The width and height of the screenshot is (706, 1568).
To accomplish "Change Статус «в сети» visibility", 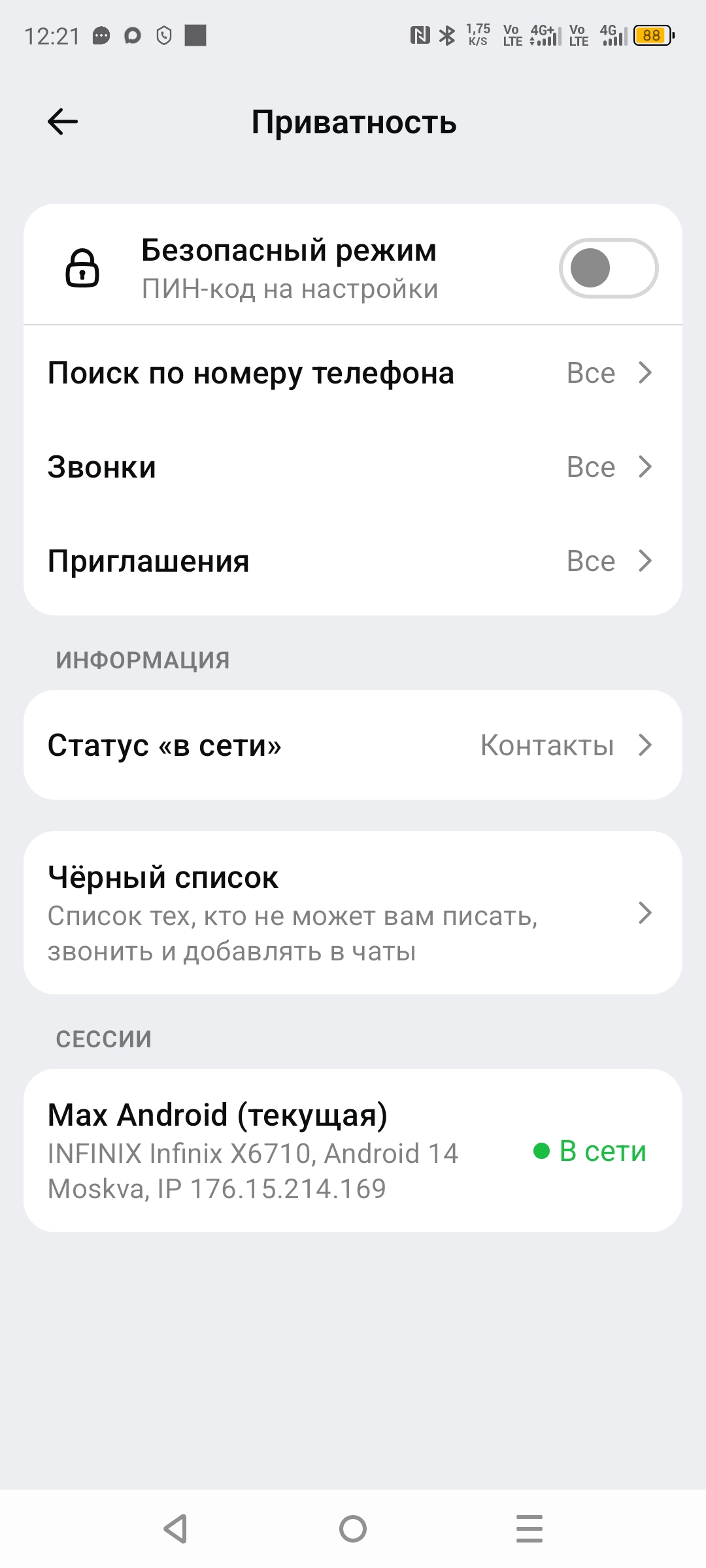I will pyautogui.click(x=353, y=745).
